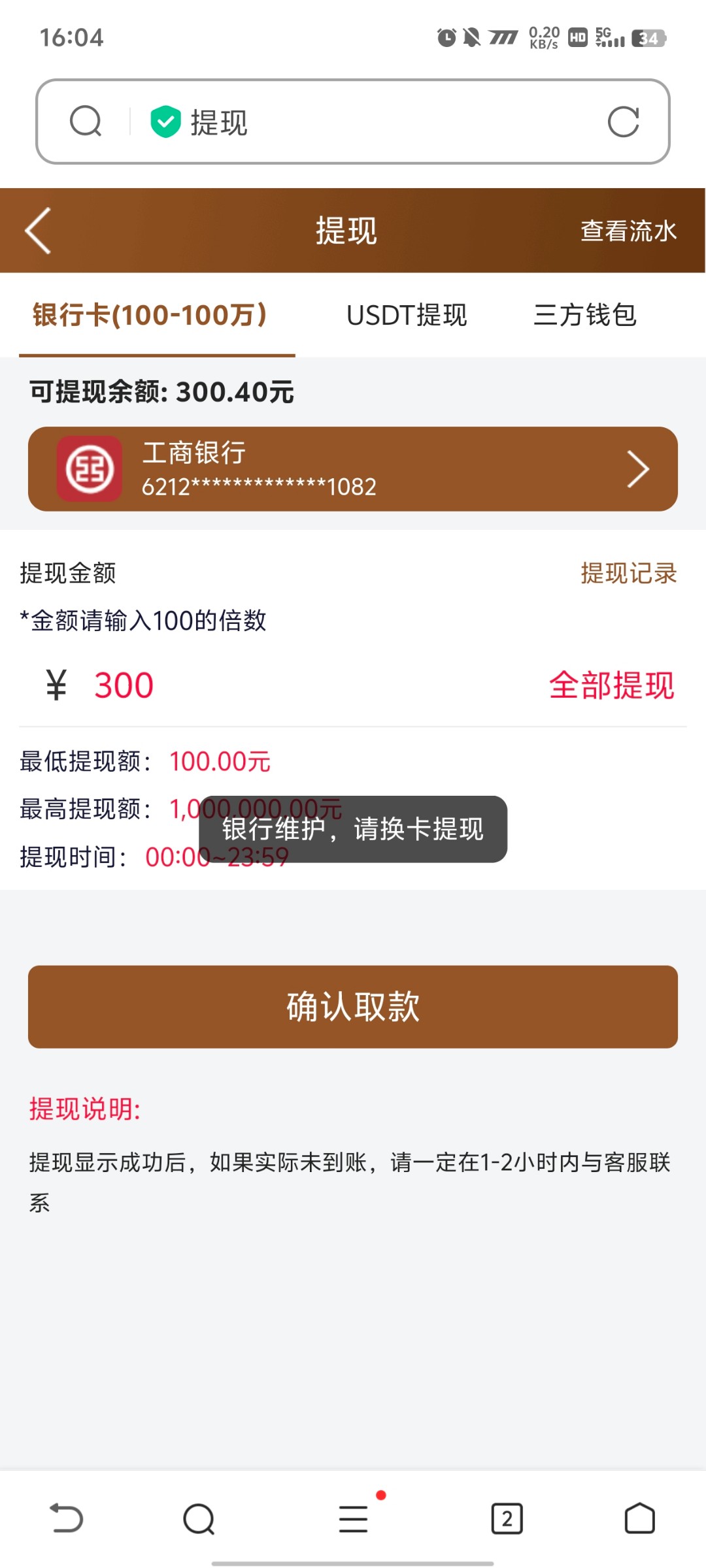The height and width of the screenshot is (1568, 706).
Task: Reload the page with the refresh icon
Action: pyautogui.click(x=623, y=122)
